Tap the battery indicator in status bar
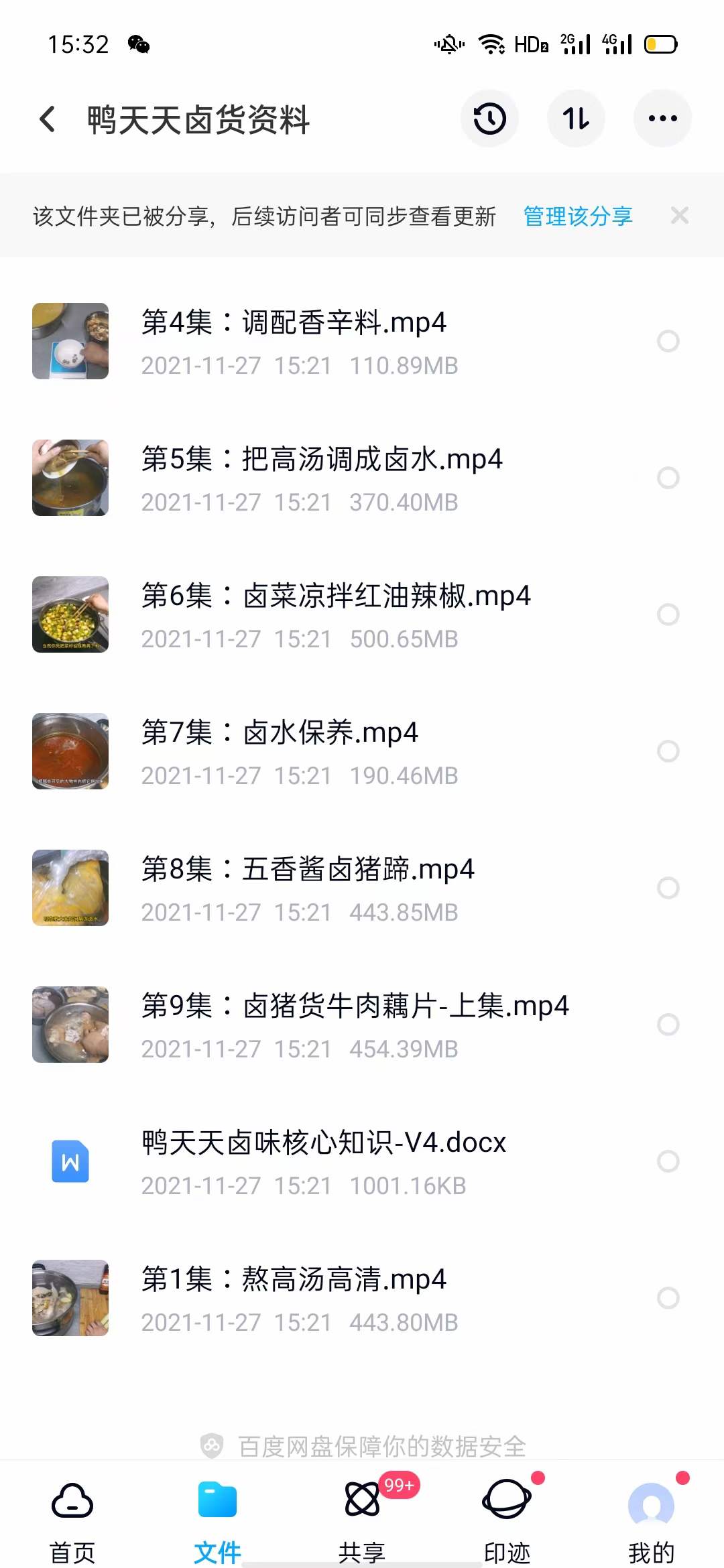This screenshot has width=724, height=1568. coord(659,44)
